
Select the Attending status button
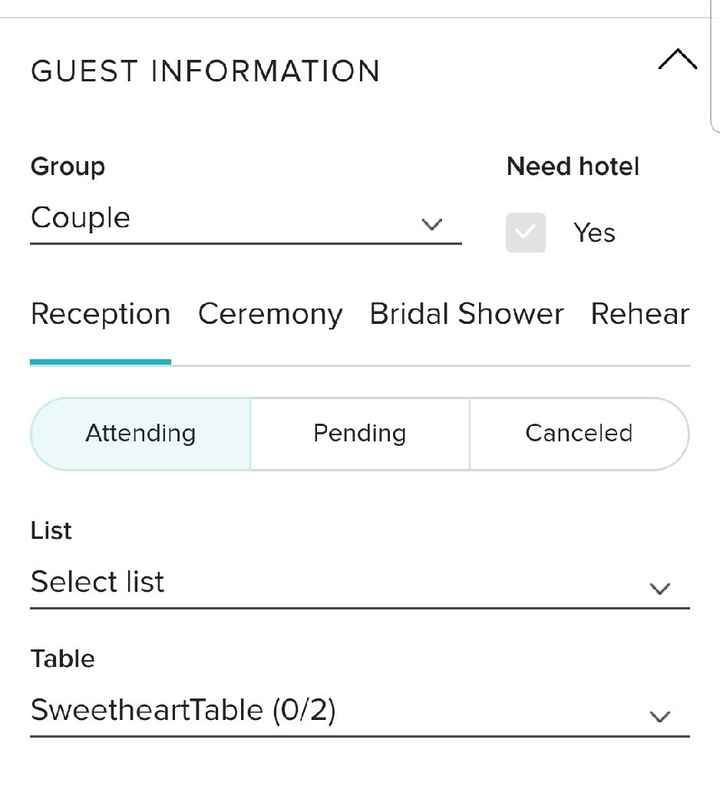(140, 433)
